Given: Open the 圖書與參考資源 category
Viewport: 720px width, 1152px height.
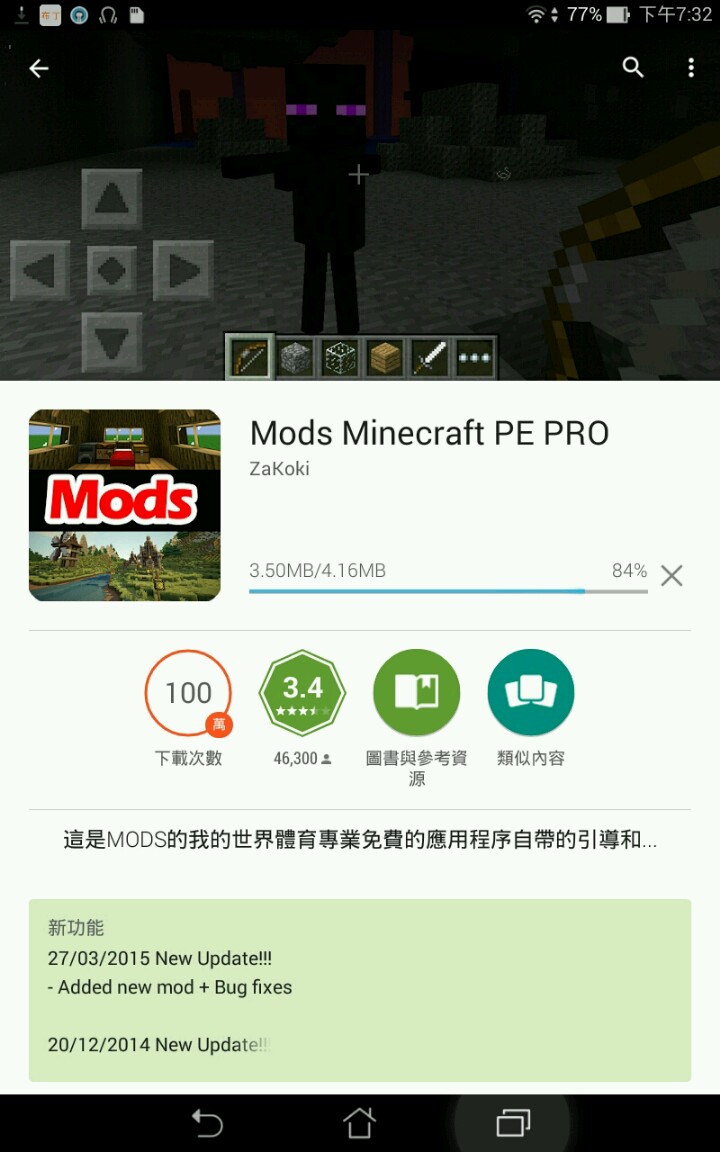Looking at the screenshot, I should pos(416,693).
